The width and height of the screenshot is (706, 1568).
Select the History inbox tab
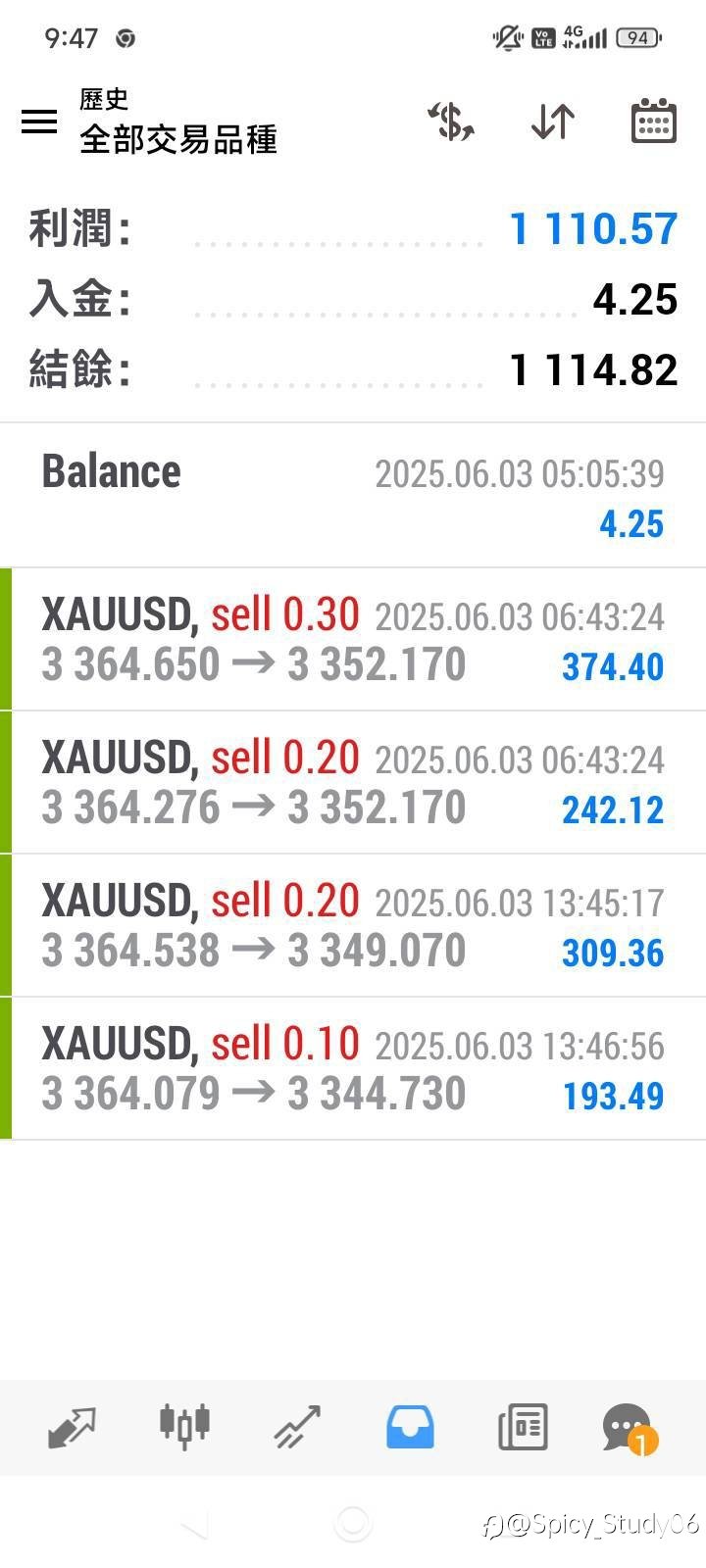click(410, 1427)
